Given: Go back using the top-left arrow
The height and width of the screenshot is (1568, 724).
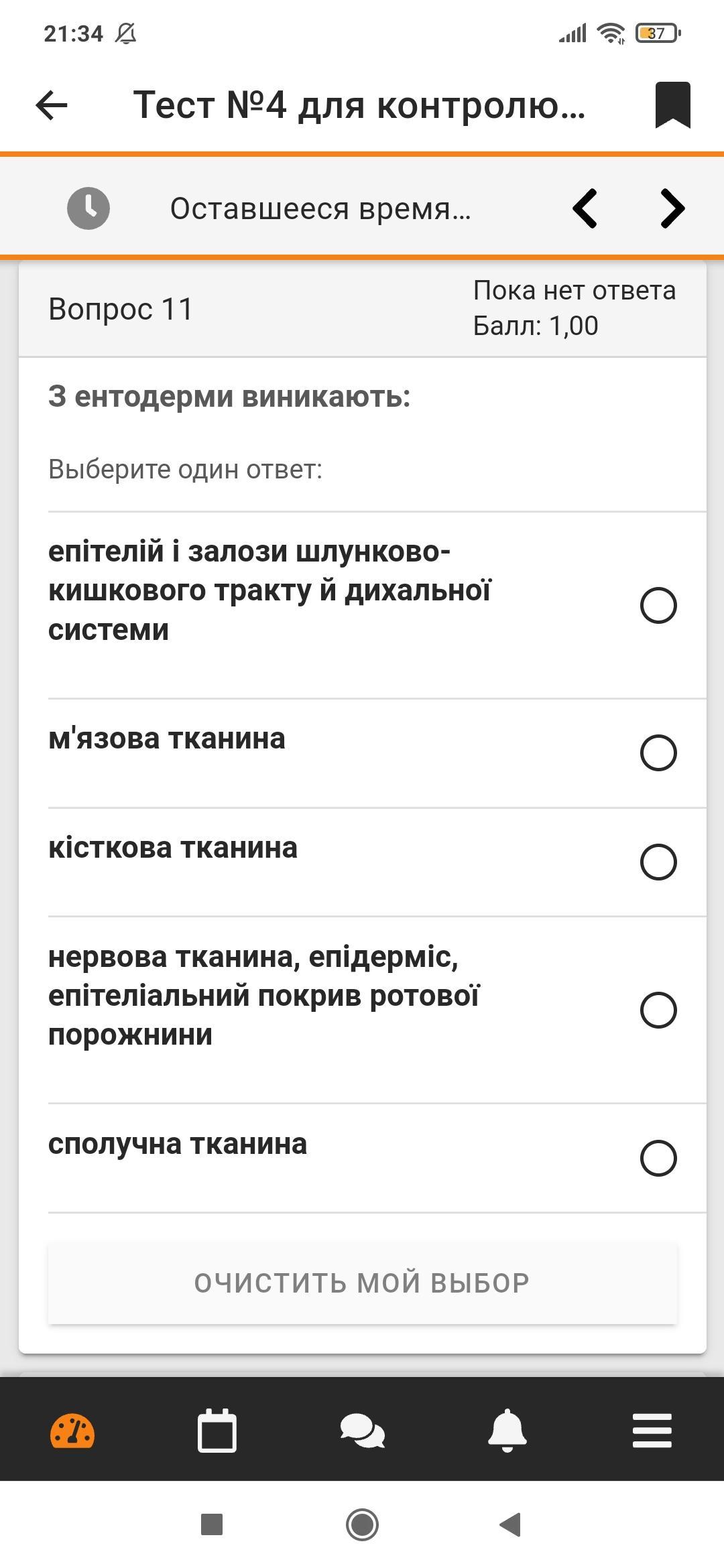Looking at the screenshot, I should (x=52, y=105).
